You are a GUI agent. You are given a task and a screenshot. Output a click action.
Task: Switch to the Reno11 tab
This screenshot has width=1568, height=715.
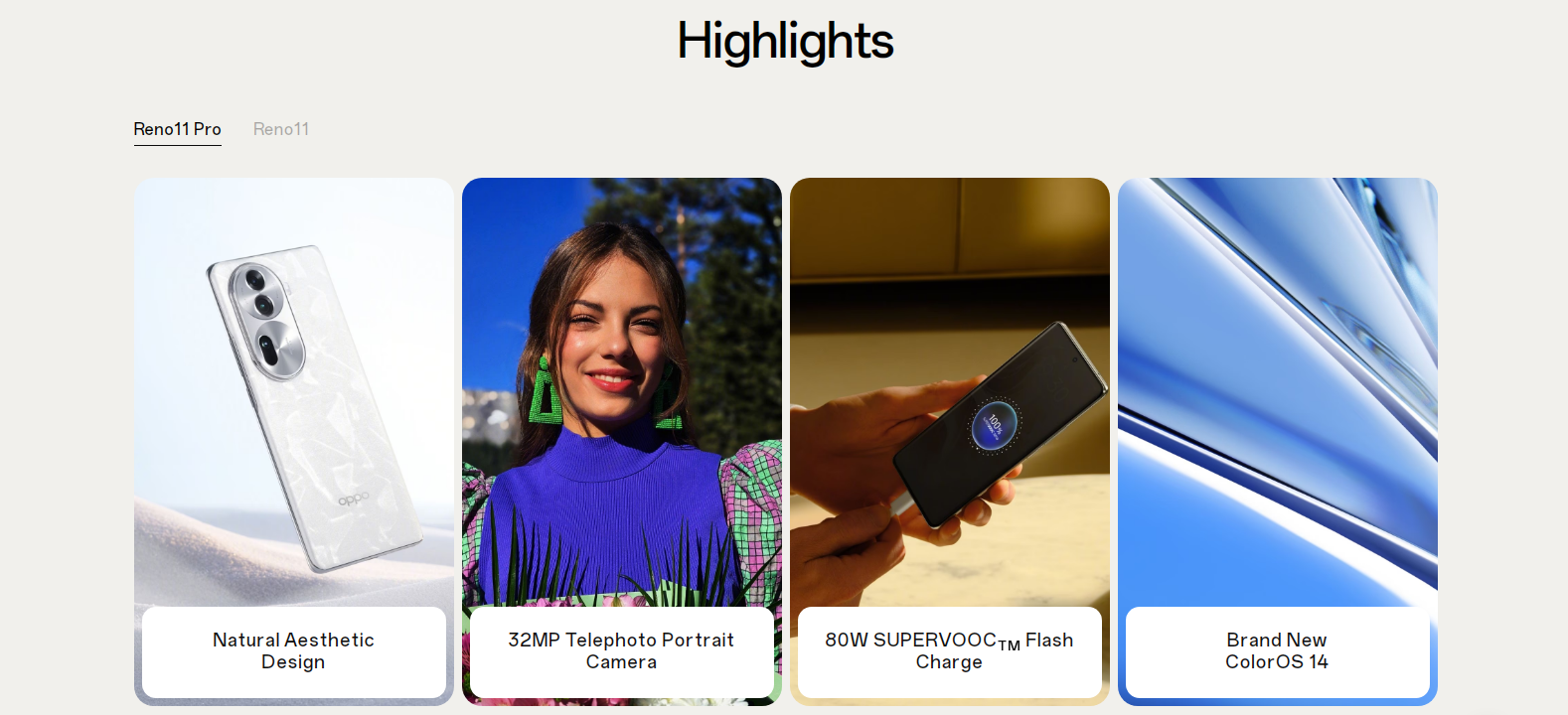(x=280, y=129)
